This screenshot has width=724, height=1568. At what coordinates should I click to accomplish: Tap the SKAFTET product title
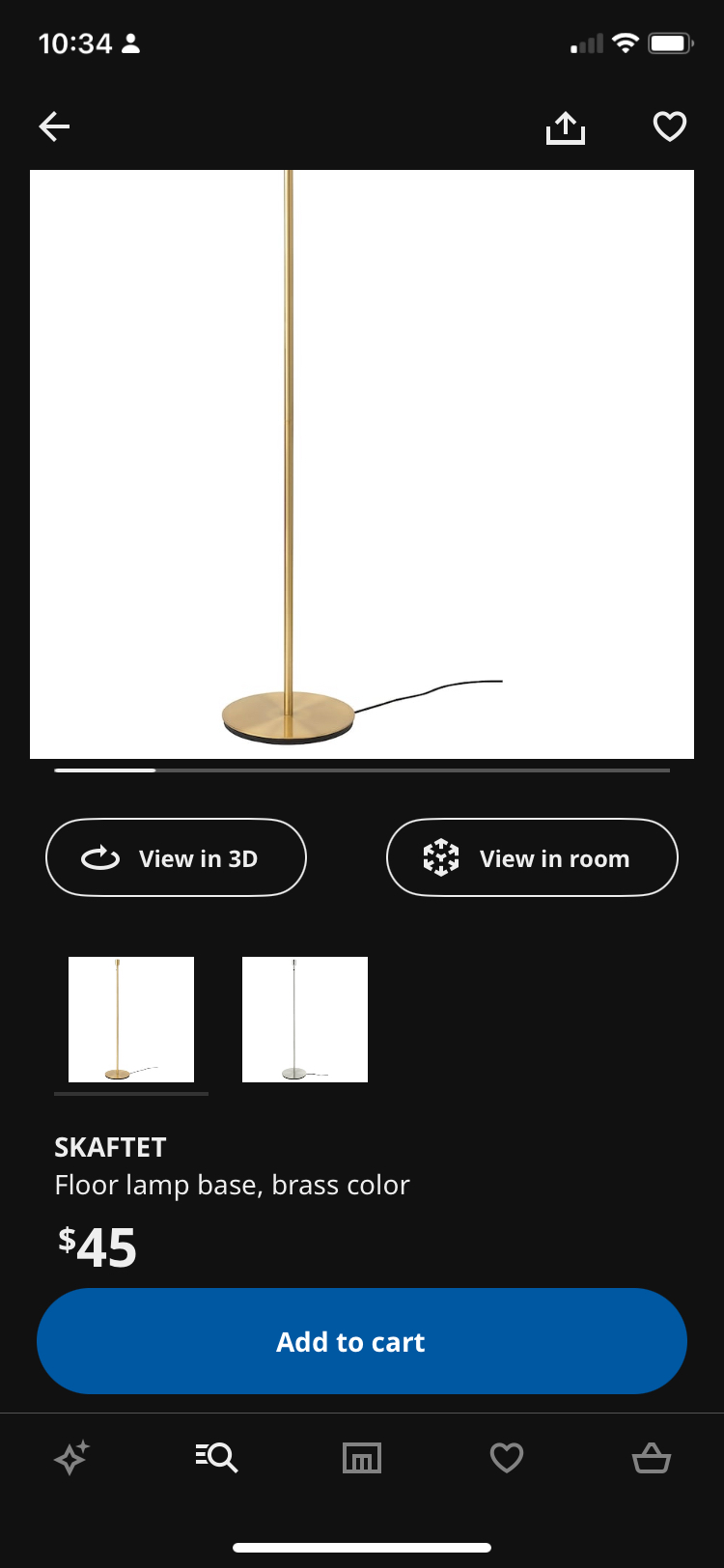tap(109, 1147)
